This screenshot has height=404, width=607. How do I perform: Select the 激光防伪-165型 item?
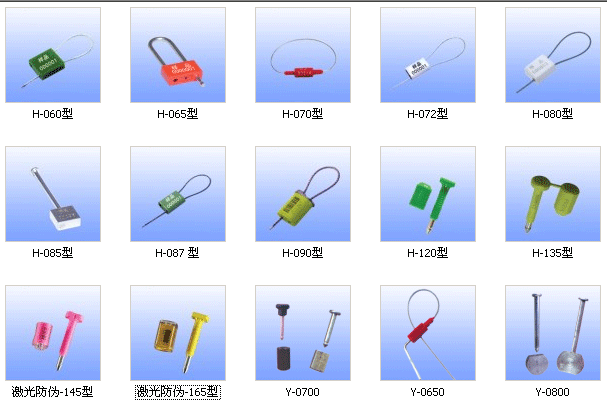point(178,332)
